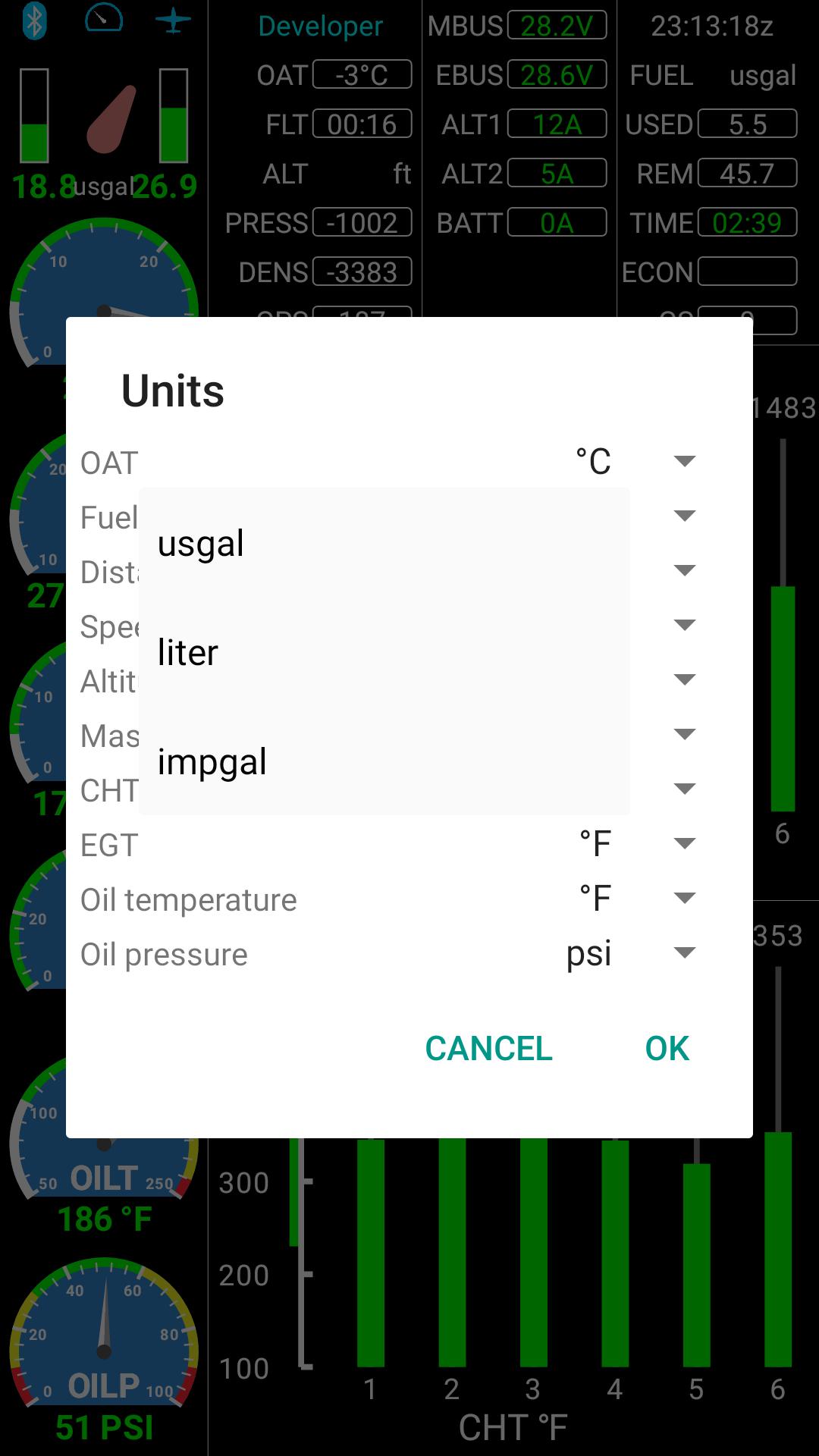The image size is (819, 1456).
Task: Confirm unit settings with OK
Action: (x=667, y=1048)
